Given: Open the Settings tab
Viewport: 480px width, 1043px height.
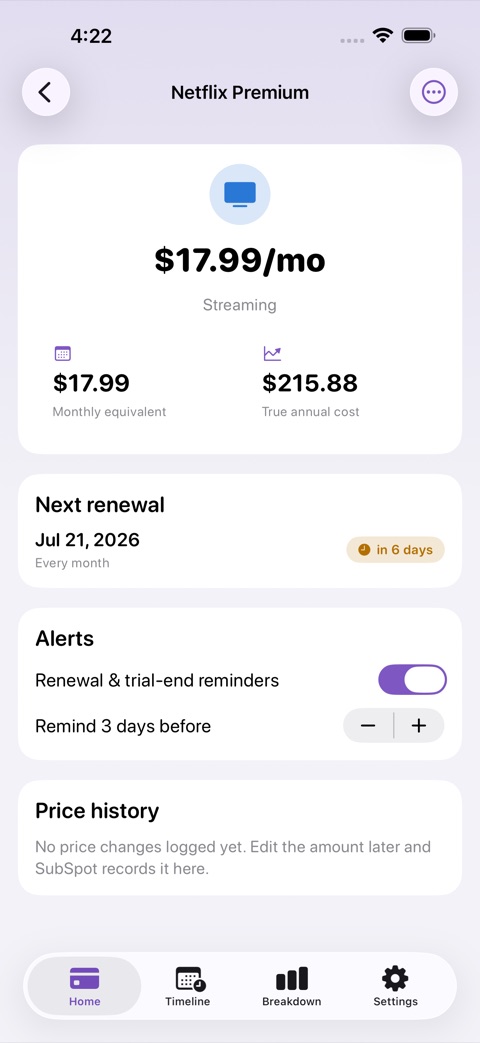Looking at the screenshot, I should coord(395,986).
